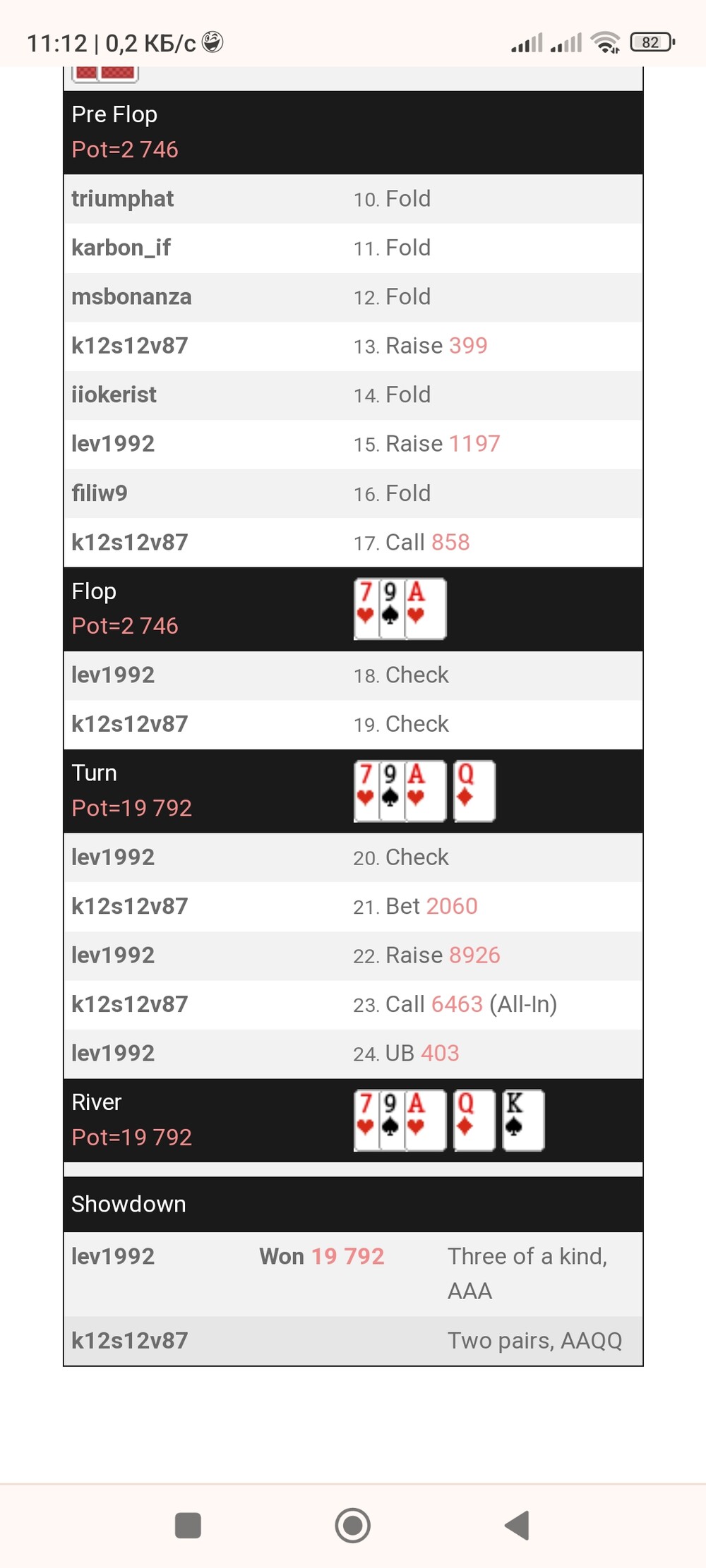Tap the system home button
The height and width of the screenshot is (1568, 706).
click(x=352, y=1525)
